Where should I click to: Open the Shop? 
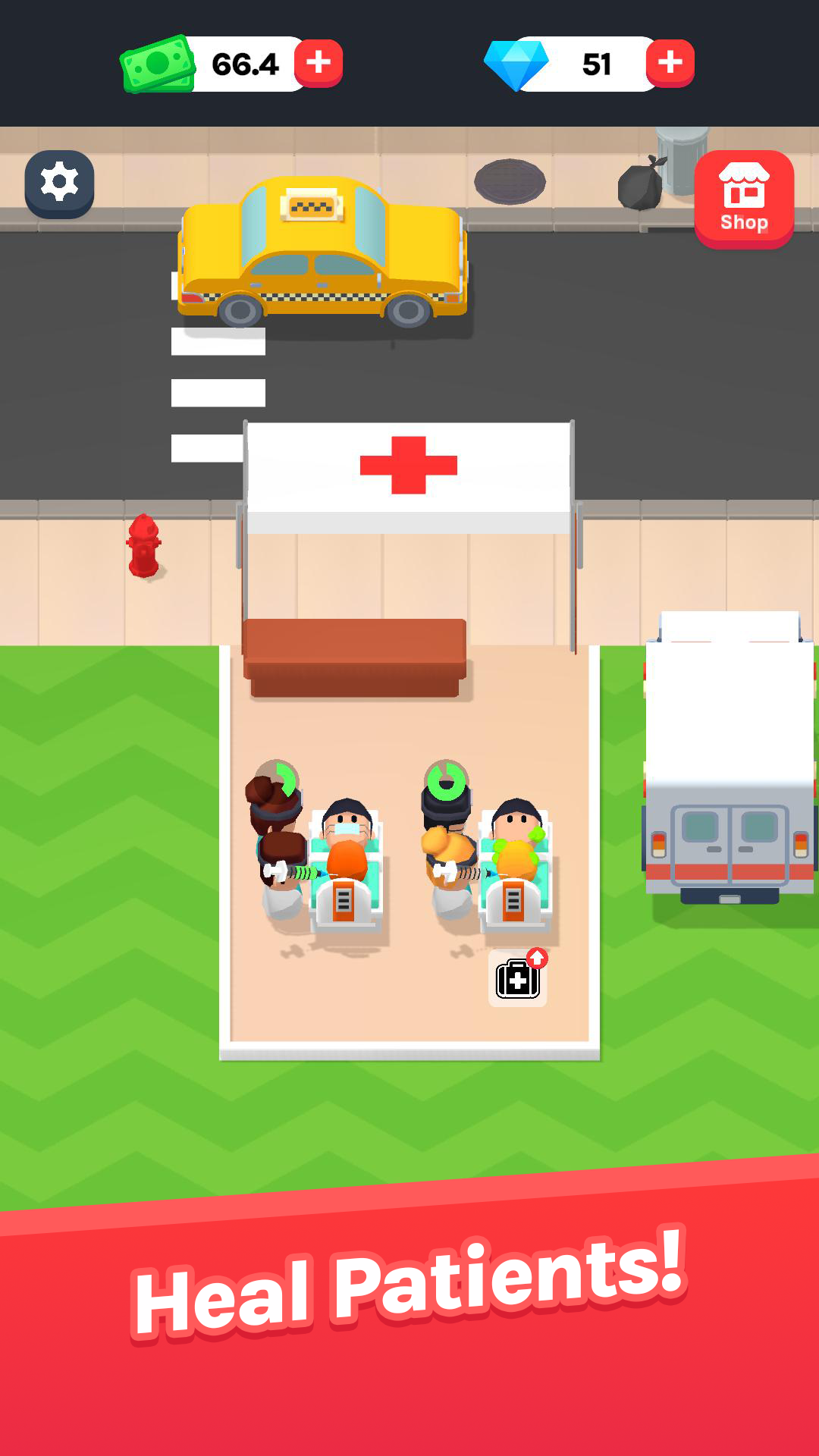click(744, 199)
